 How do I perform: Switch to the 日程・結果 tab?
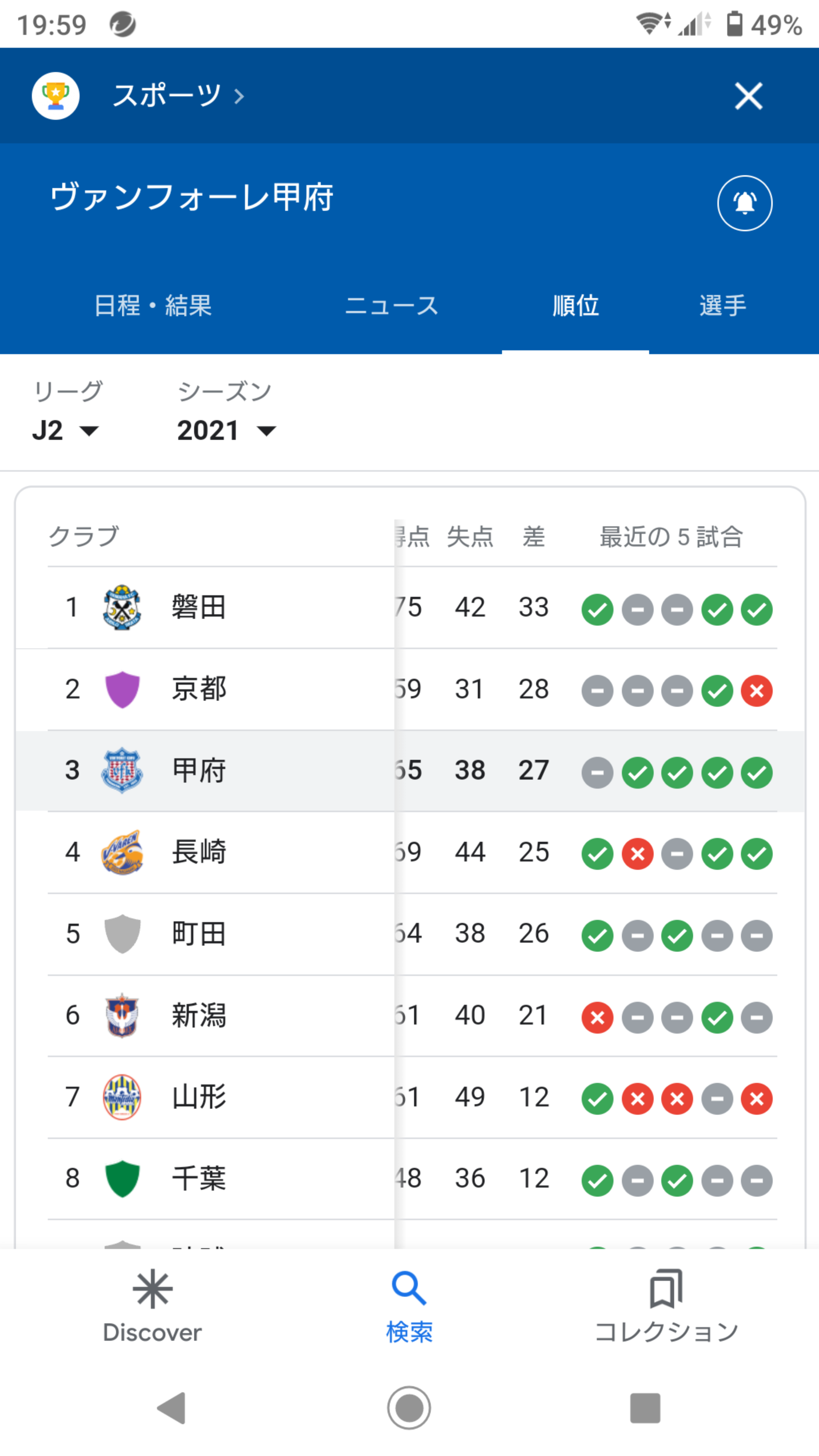[x=152, y=305]
